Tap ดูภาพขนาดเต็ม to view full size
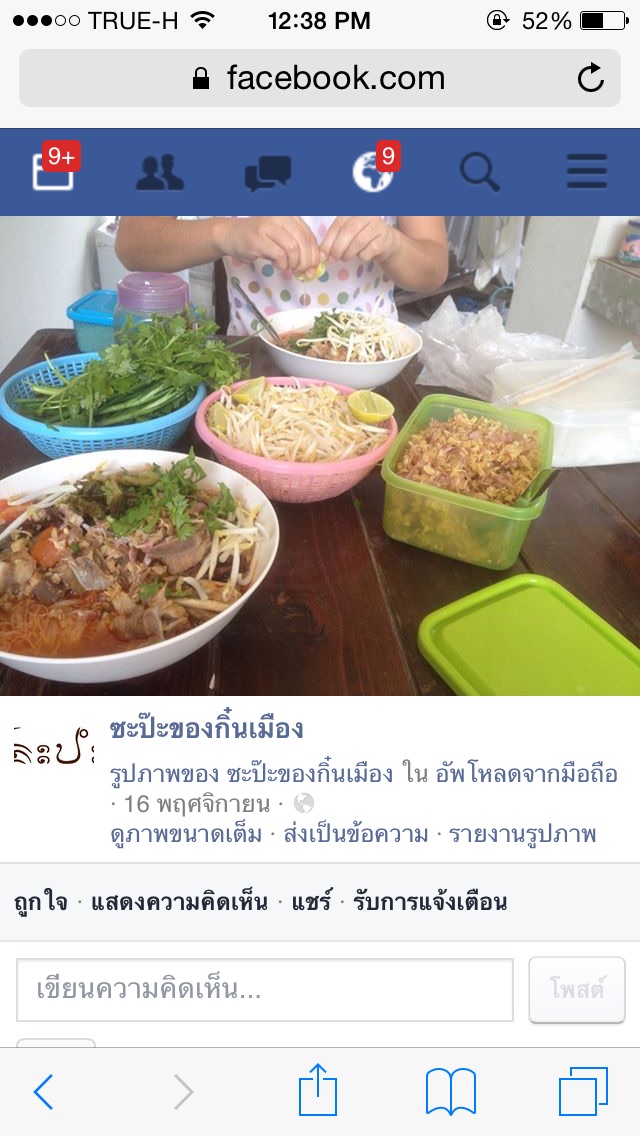Viewport: 640px width, 1136px height. click(186, 834)
